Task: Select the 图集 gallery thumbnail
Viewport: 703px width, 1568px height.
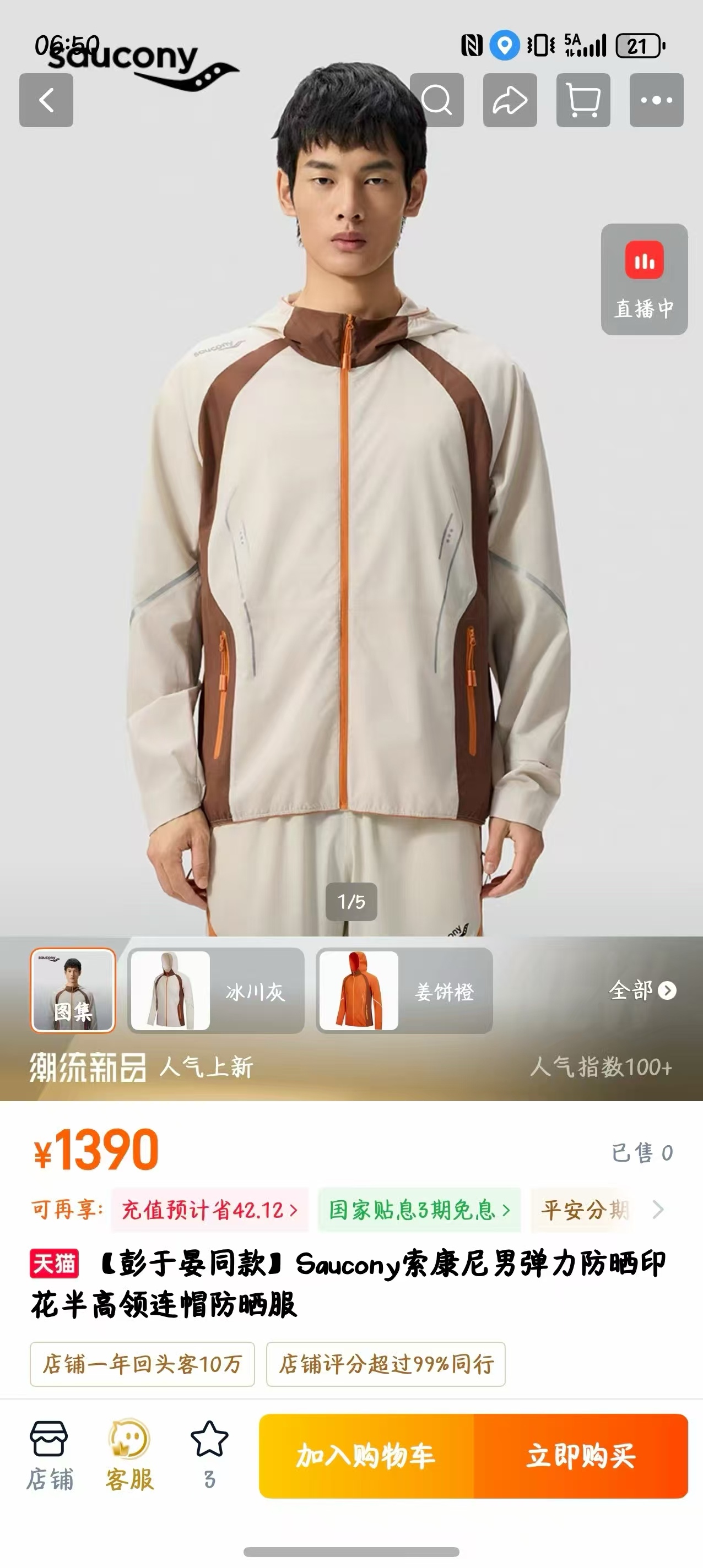Action: point(73,990)
